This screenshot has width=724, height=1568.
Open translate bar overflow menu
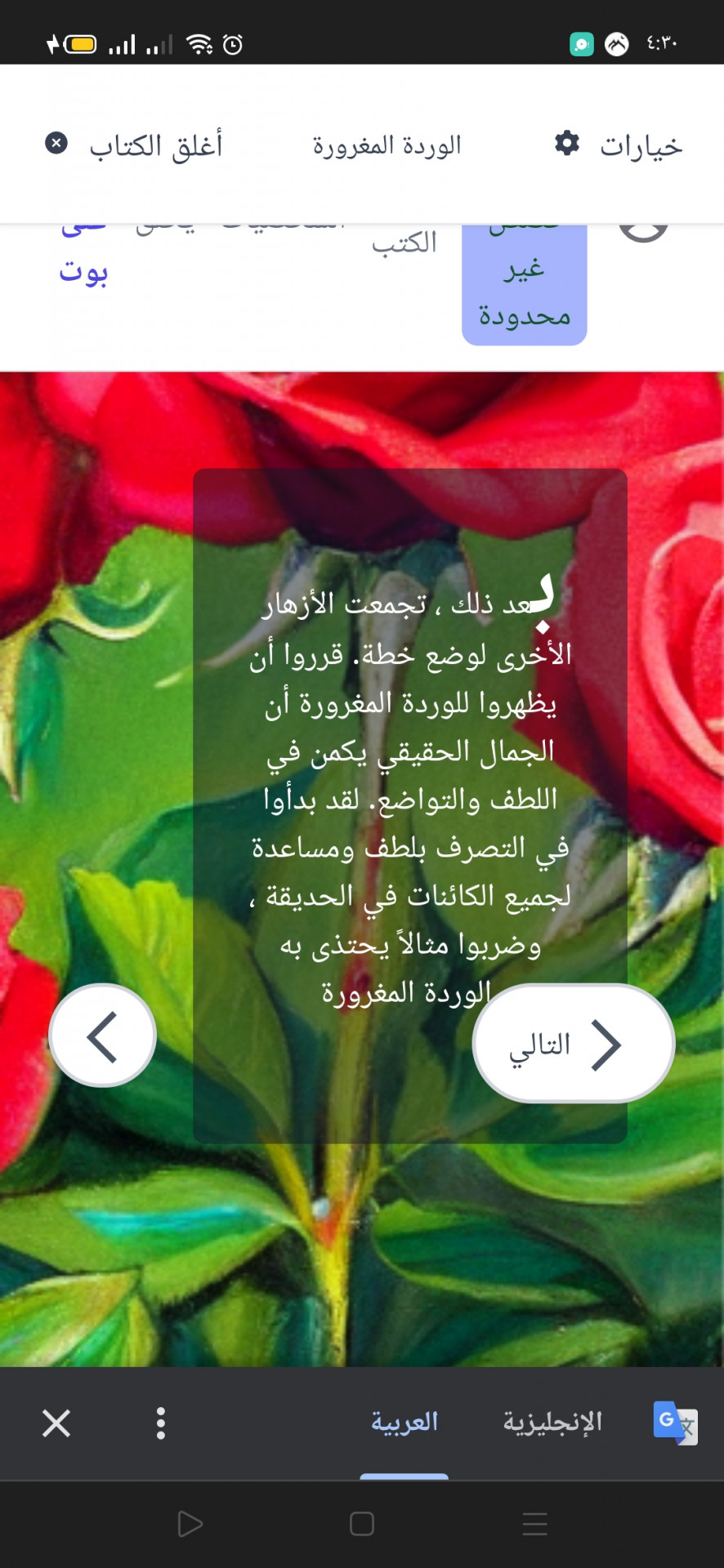click(x=161, y=1423)
